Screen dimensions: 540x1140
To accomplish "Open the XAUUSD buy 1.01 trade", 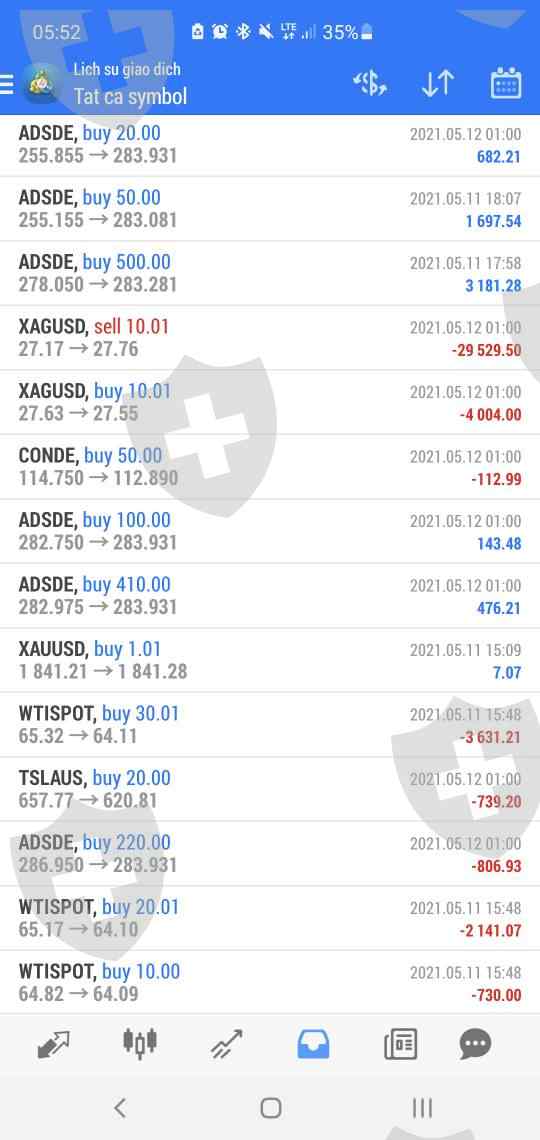I will [x=270, y=660].
